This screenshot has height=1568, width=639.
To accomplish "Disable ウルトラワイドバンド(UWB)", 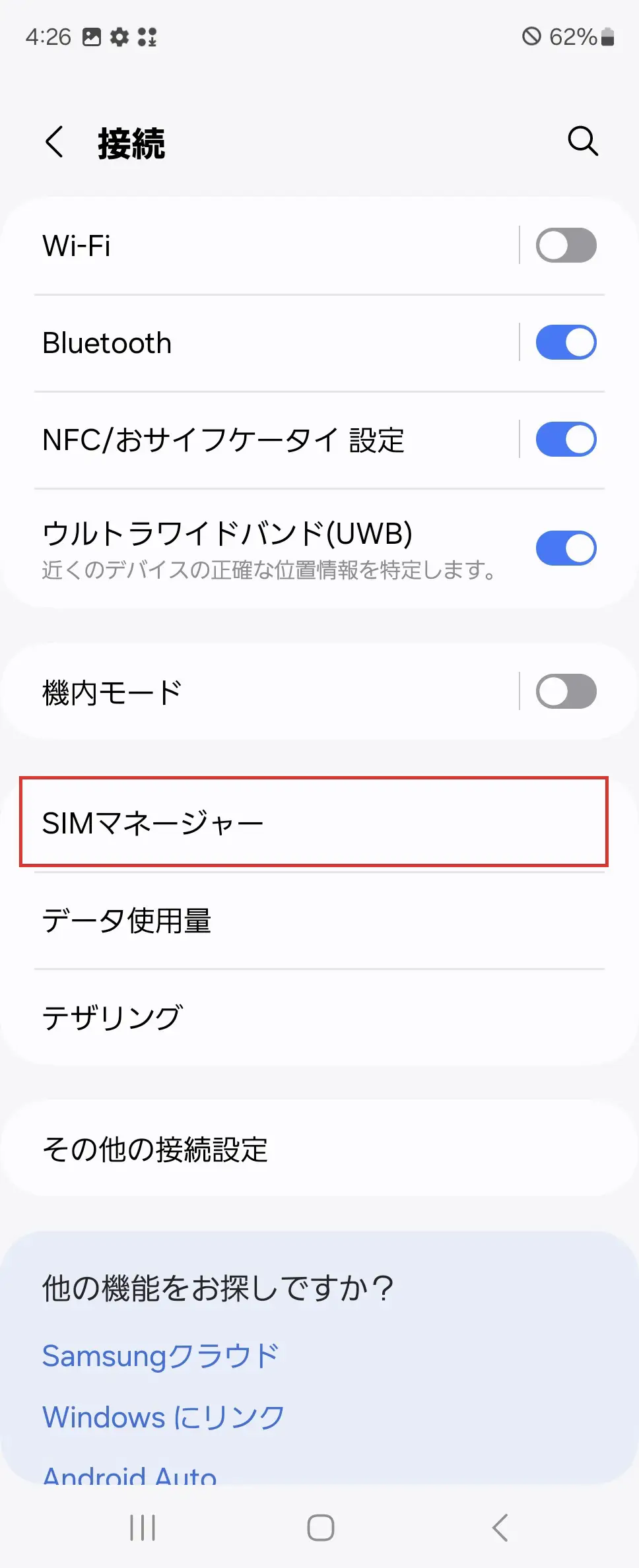I will (x=566, y=548).
